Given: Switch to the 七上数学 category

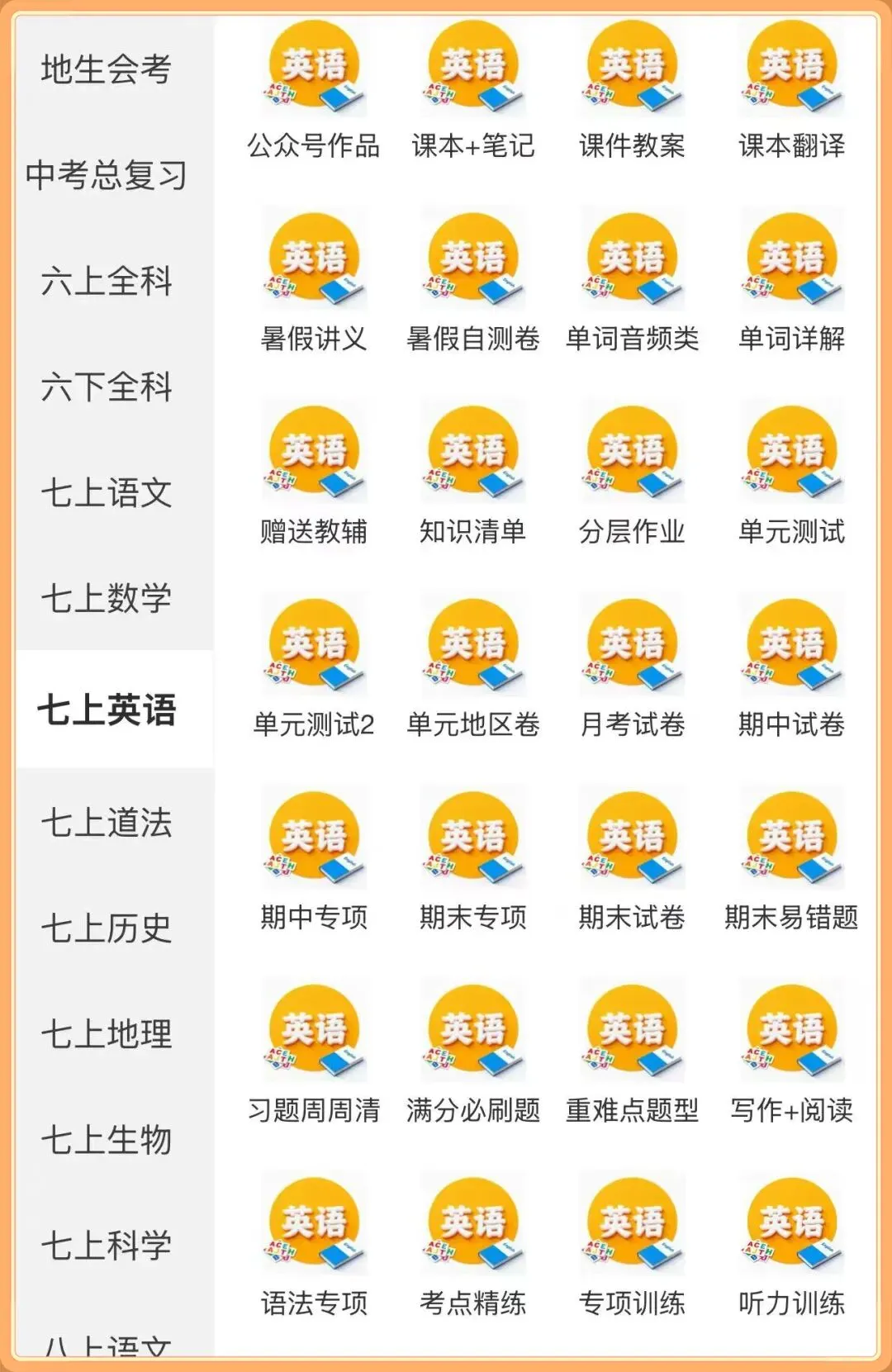Looking at the screenshot, I should [x=107, y=598].
